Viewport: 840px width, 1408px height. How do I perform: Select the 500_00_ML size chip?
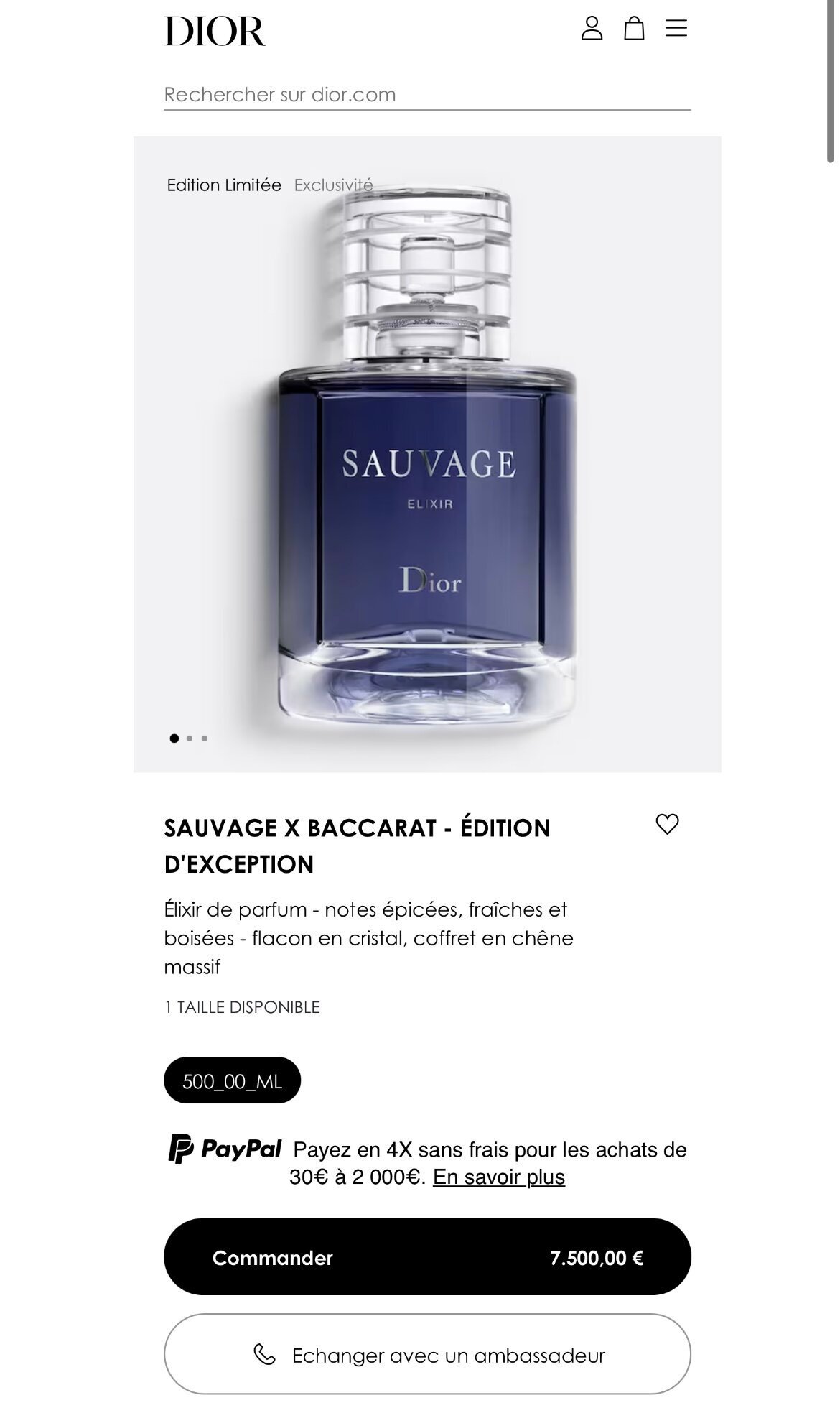tap(232, 1080)
